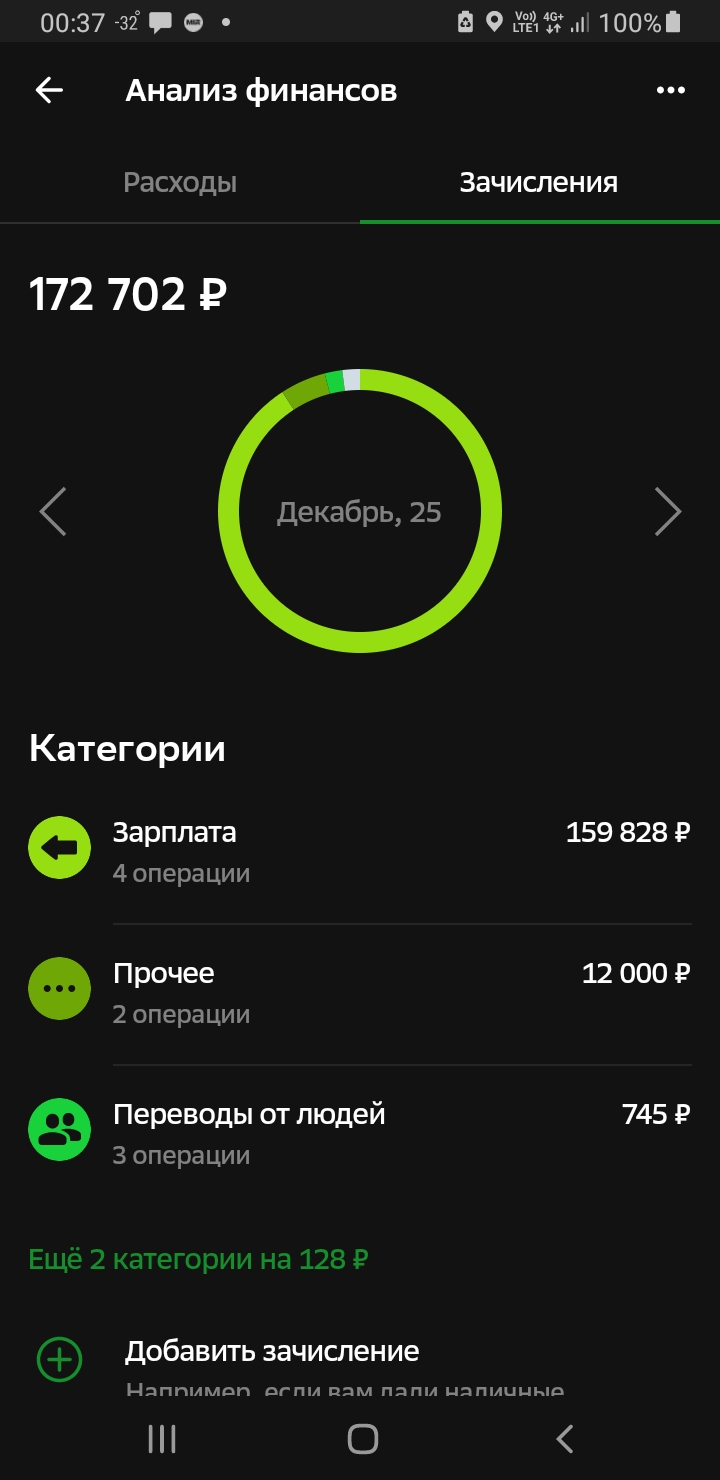720x1480 pixels.
Task: Open the Зарплата category
Action: coord(360,851)
